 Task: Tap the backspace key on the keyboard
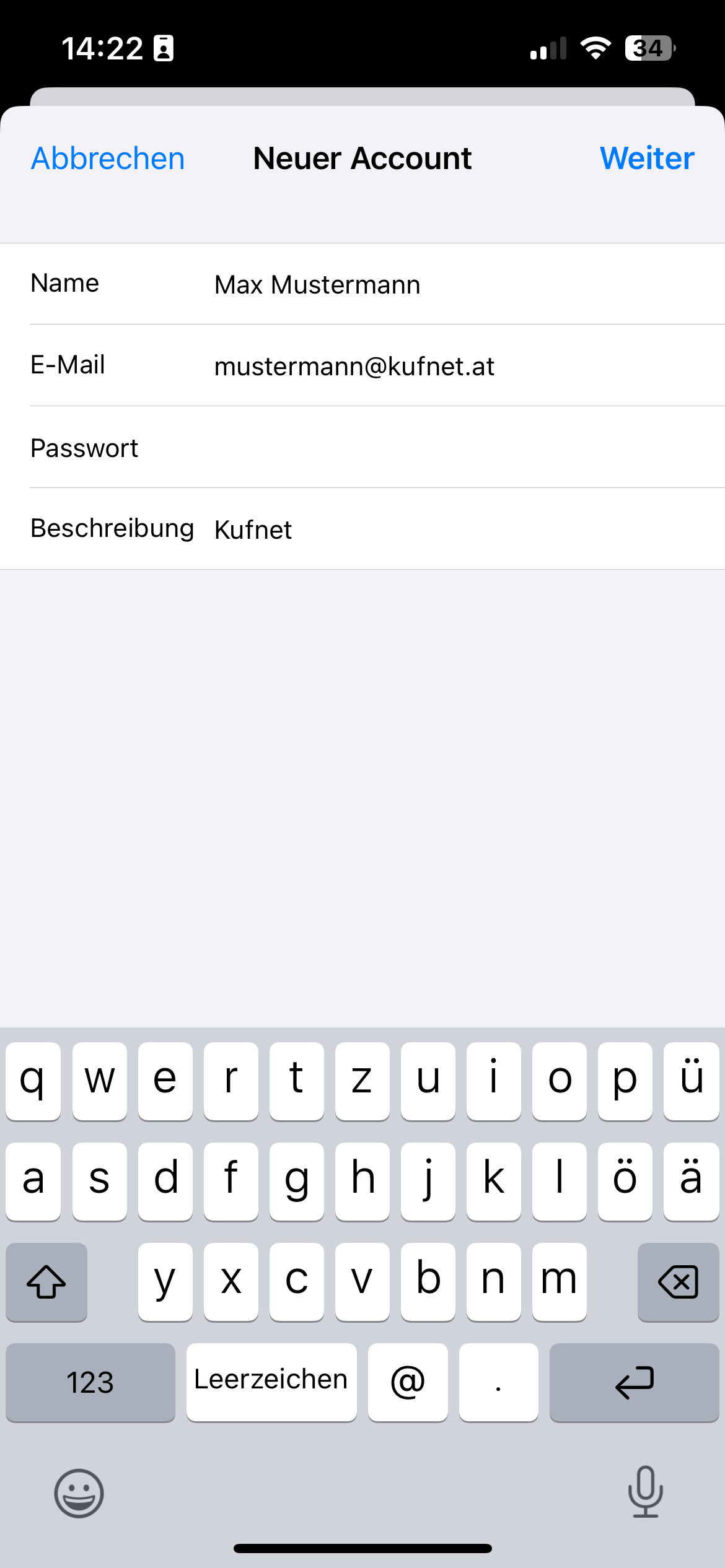678,1282
